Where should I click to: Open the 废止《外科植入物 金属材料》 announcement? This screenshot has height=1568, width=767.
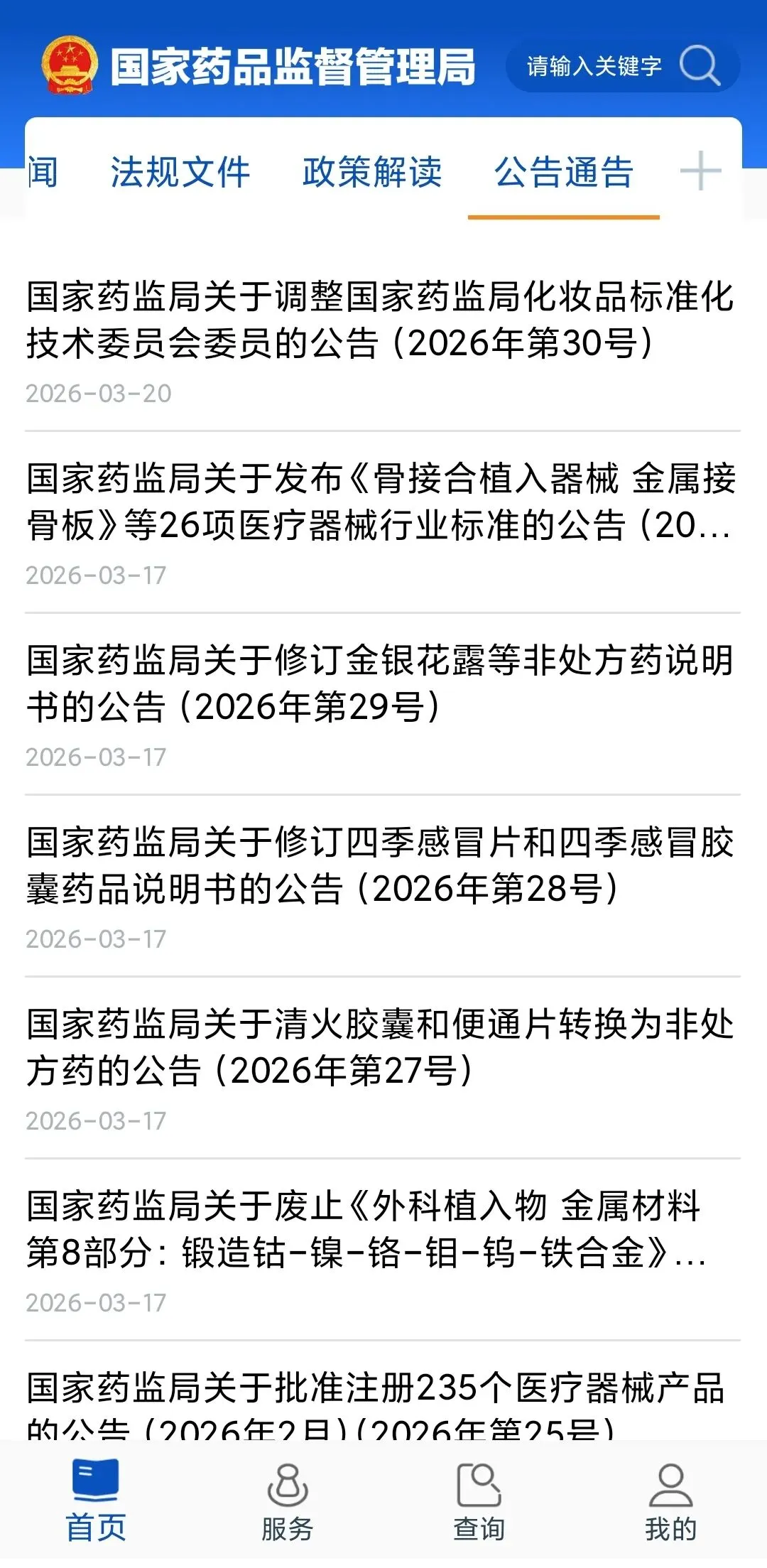click(x=381, y=1229)
